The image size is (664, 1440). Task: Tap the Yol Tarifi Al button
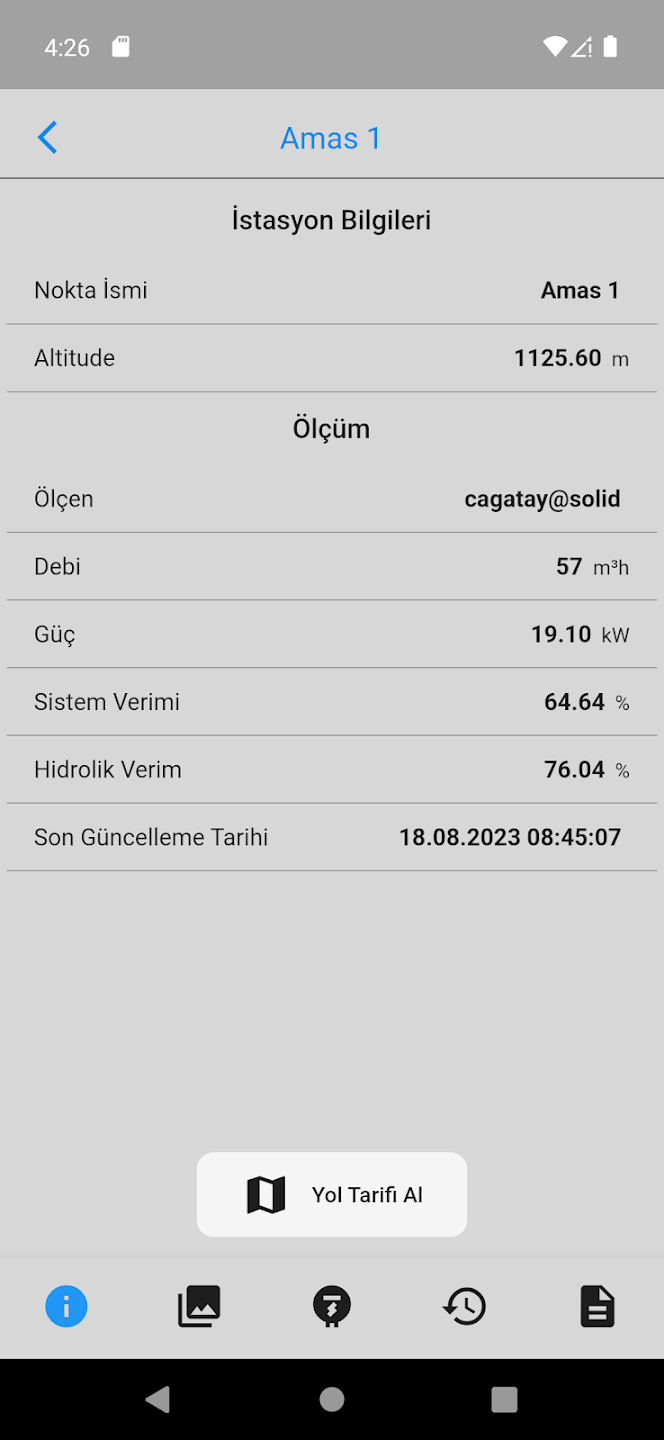tap(332, 1194)
